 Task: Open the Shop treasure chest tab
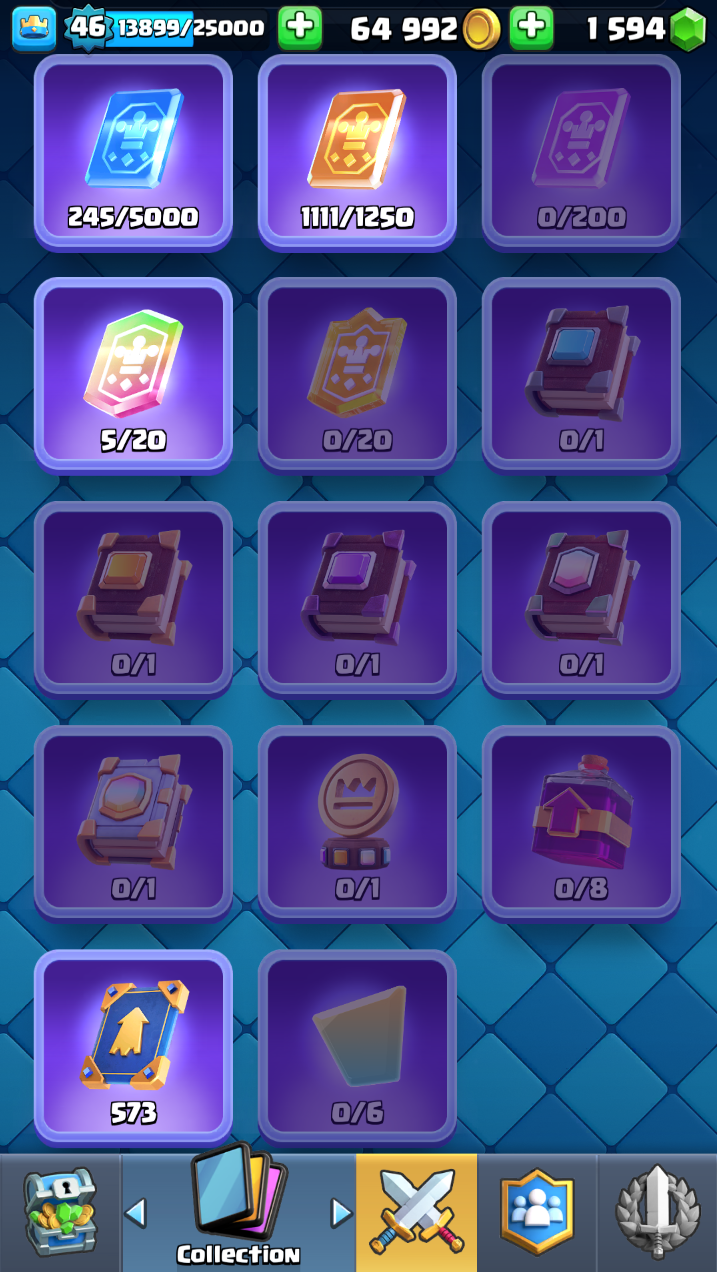coord(60,1212)
